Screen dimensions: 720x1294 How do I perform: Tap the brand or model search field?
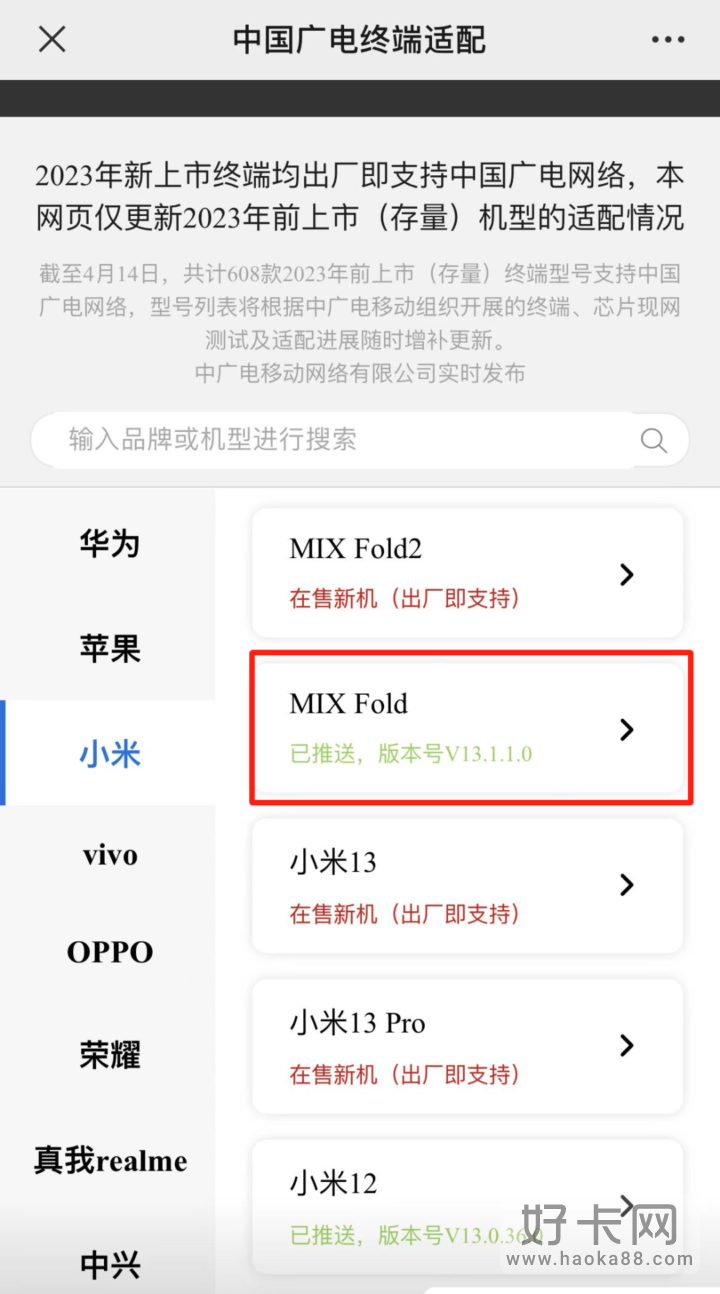click(x=360, y=440)
